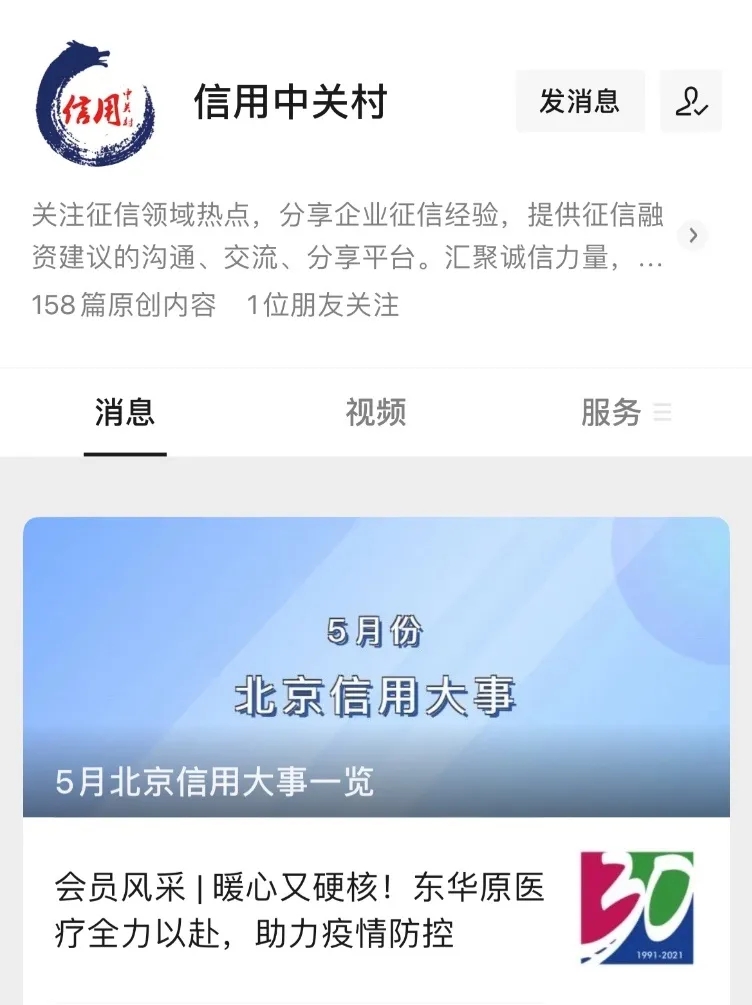Open the 会员风采 东华原医疗 article
752x1005 pixels.
300,911
